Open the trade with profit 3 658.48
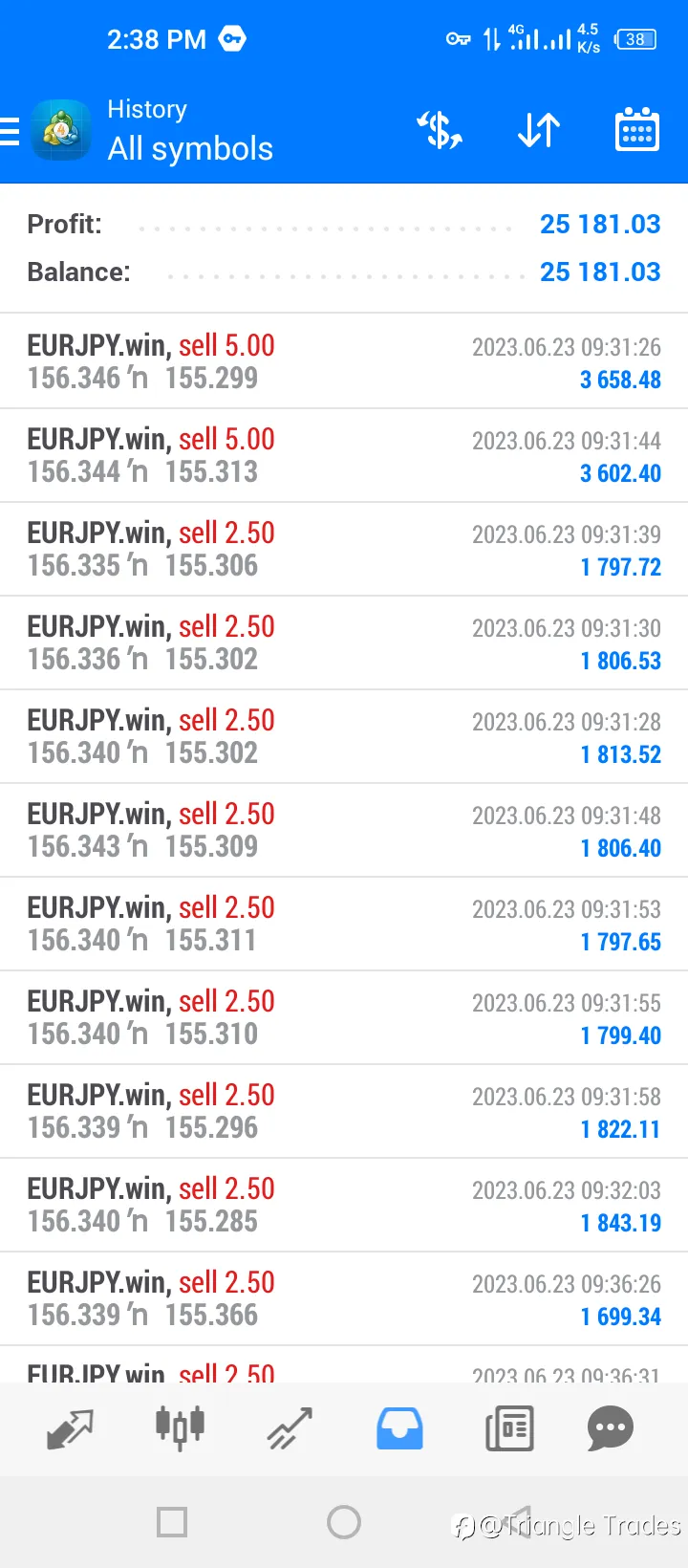Image resolution: width=688 pixels, height=1568 pixels. click(x=344, y=361)
